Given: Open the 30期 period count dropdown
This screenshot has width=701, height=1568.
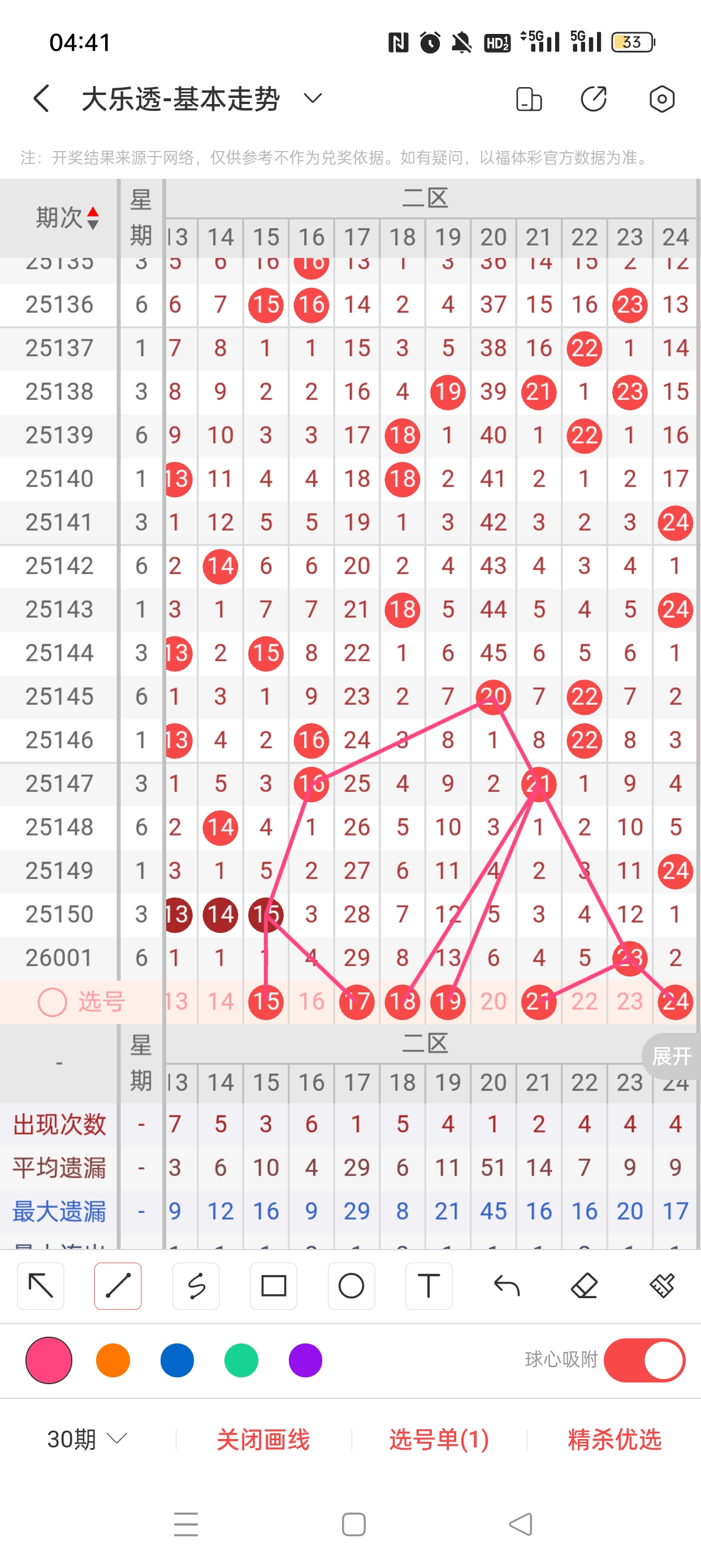Looking at the screenshot, I should 87,1440.
